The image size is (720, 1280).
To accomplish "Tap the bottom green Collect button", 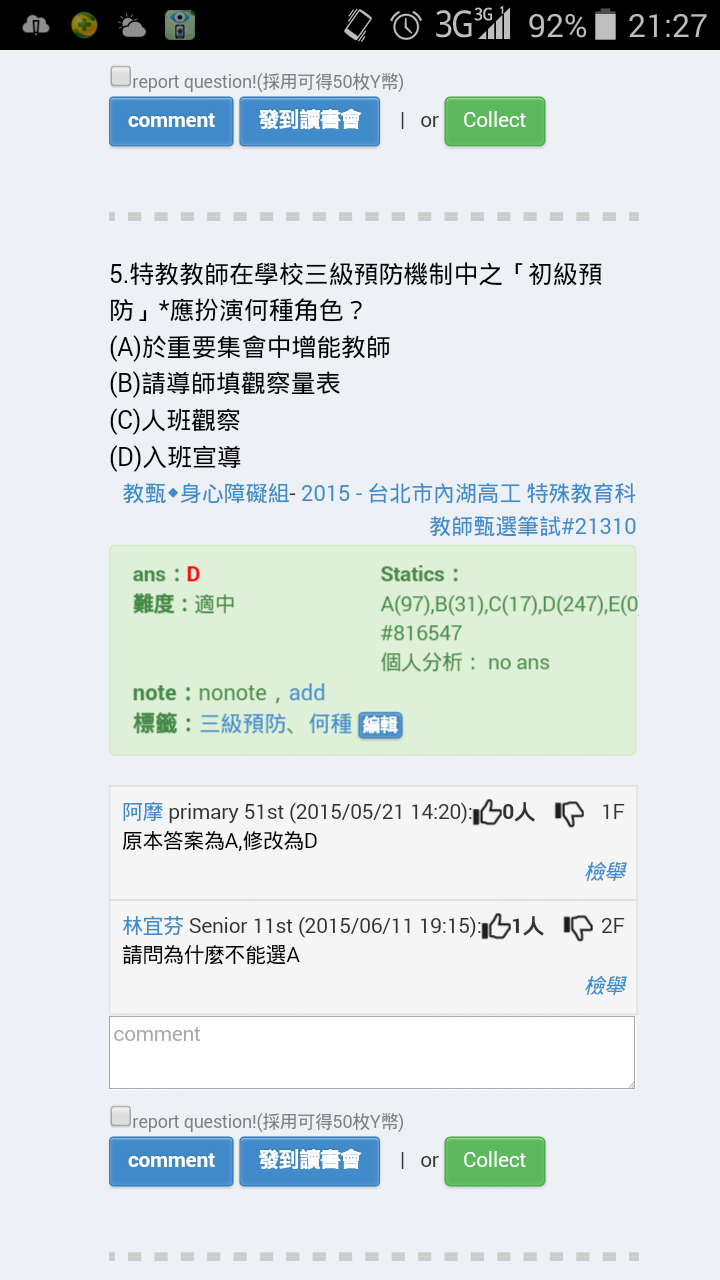I will tap(494, 1161).
